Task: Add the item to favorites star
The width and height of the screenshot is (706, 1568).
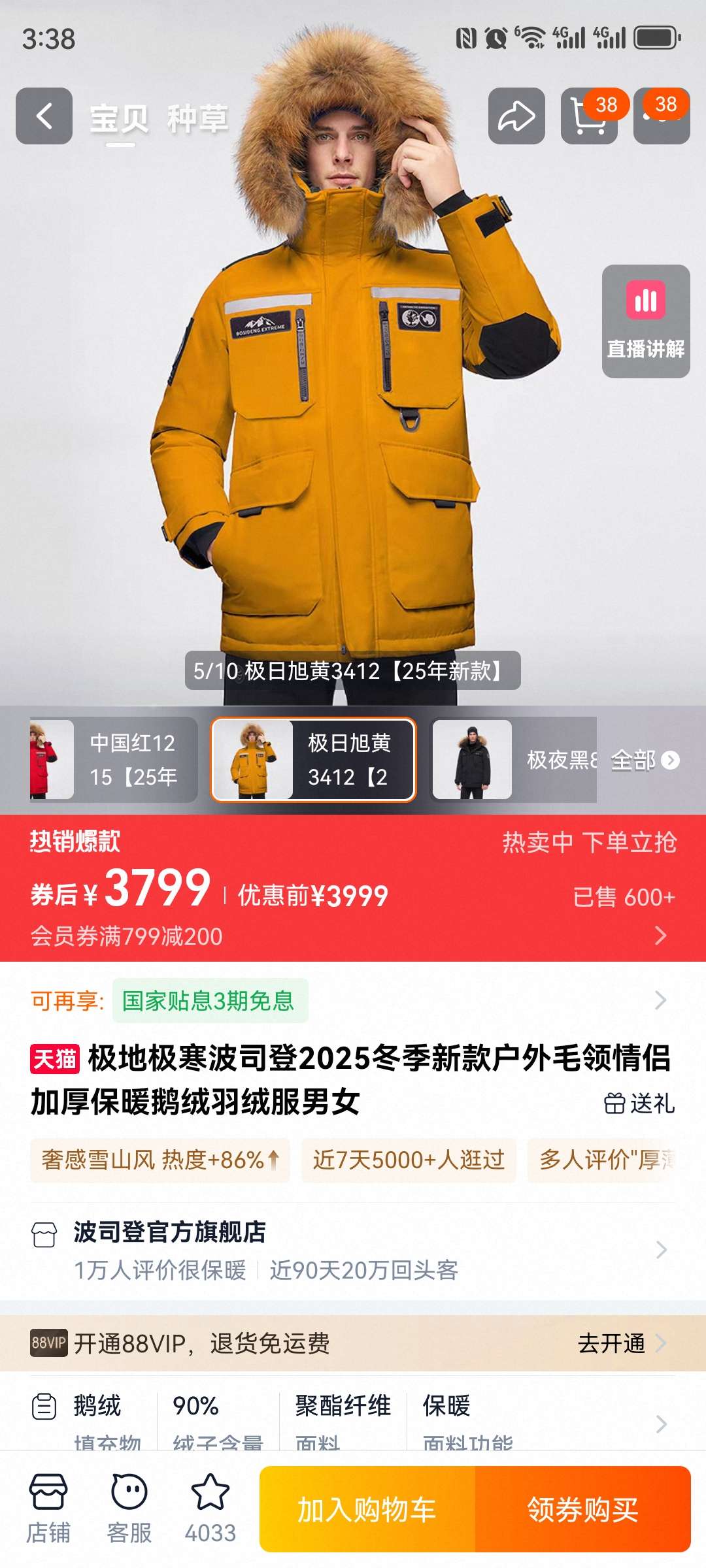Action: (x=210, y=1509)
